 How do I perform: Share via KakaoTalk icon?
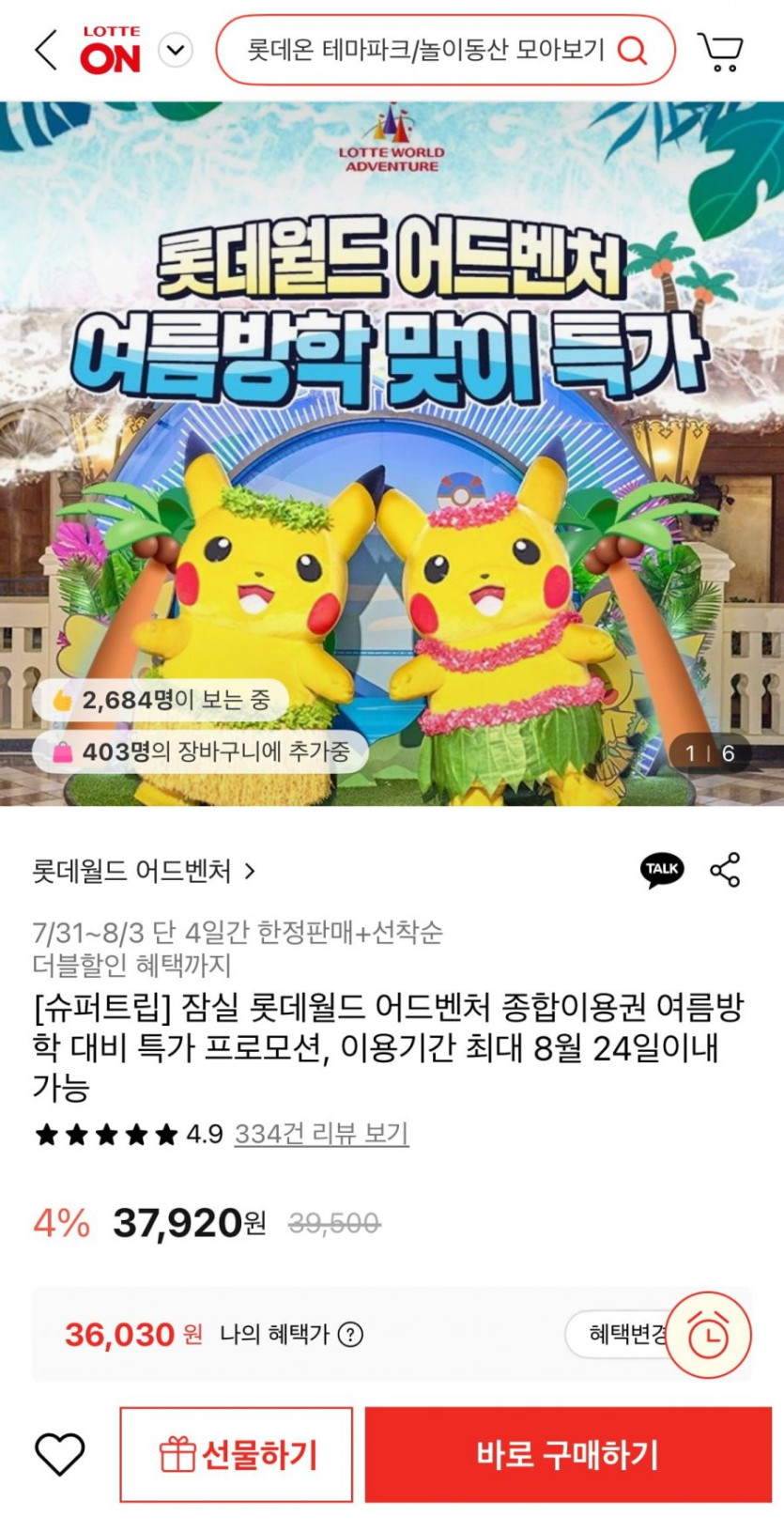(x=662, y=870)
